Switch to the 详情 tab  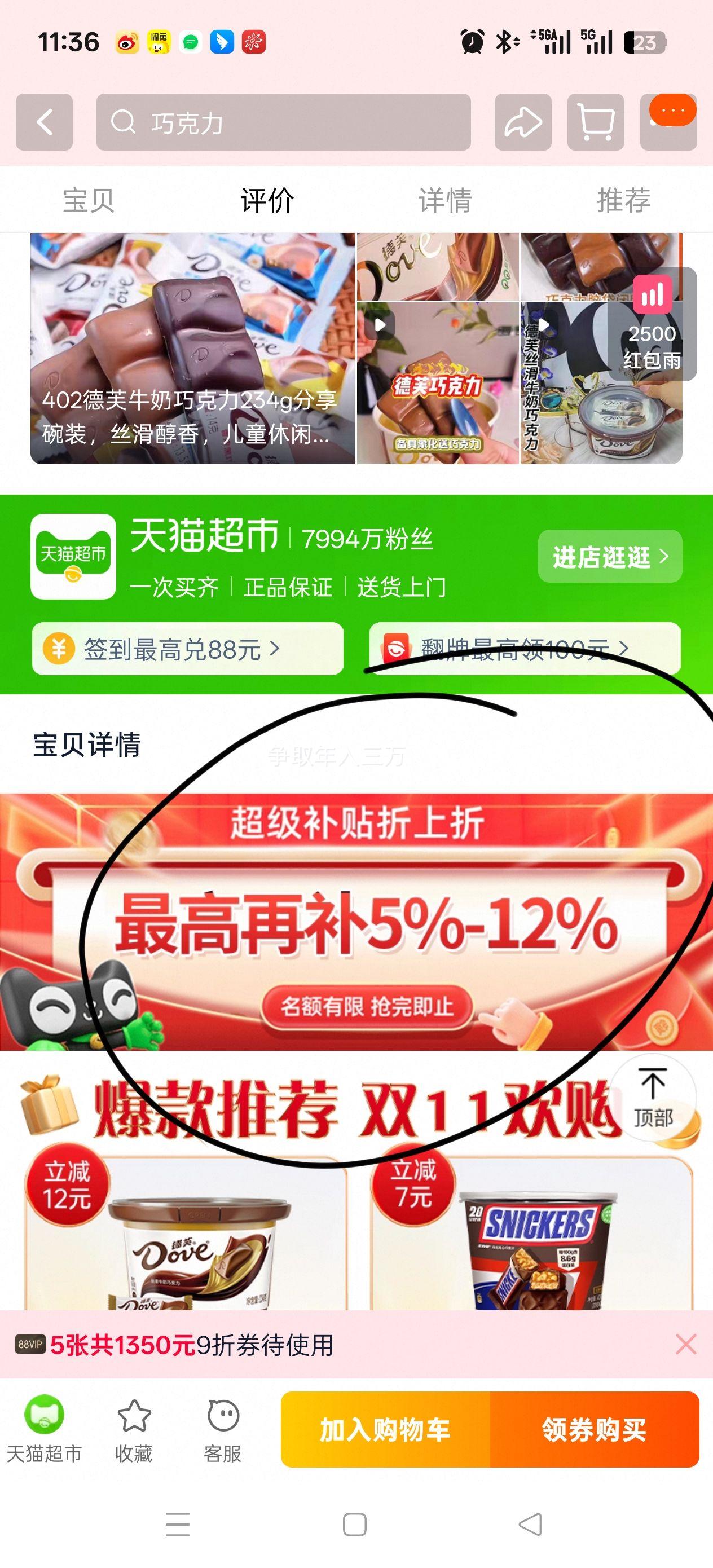(x=445, y=200)
